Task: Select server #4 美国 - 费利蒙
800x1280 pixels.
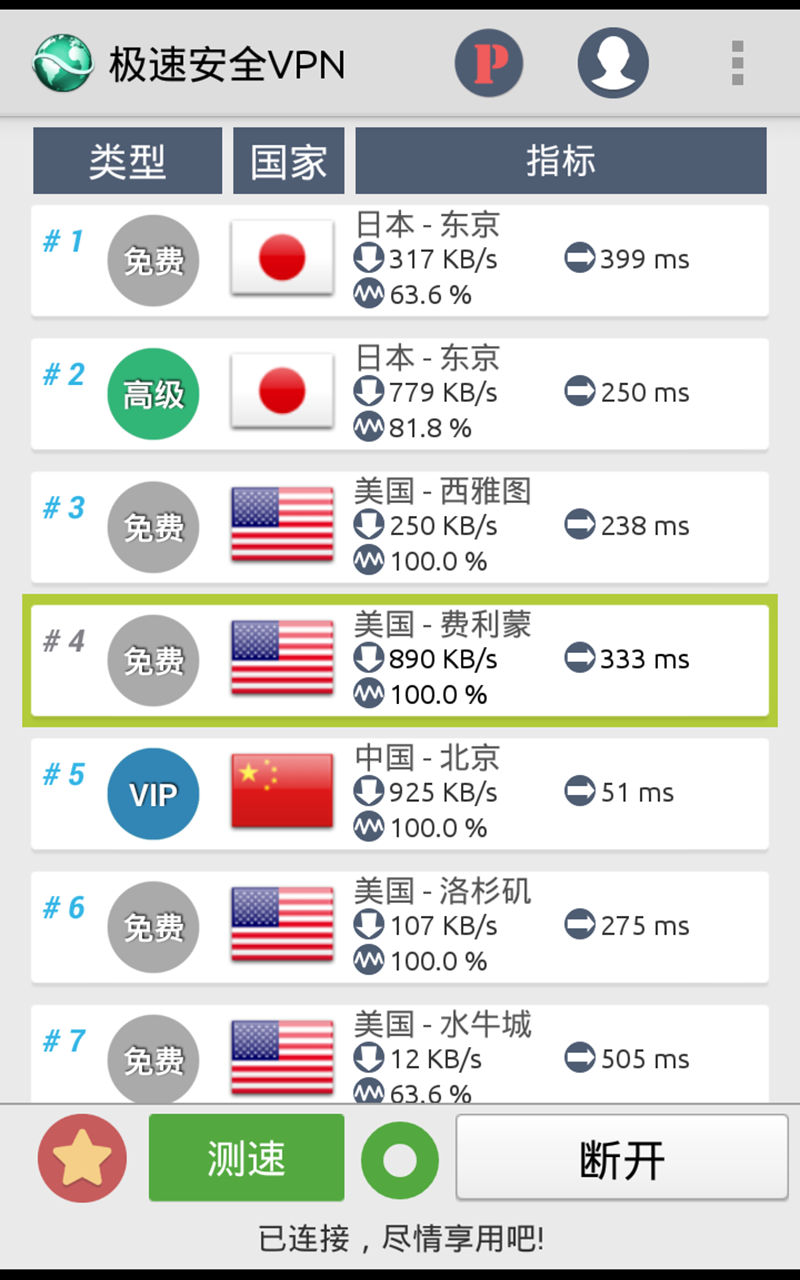Action: [400, 660]
